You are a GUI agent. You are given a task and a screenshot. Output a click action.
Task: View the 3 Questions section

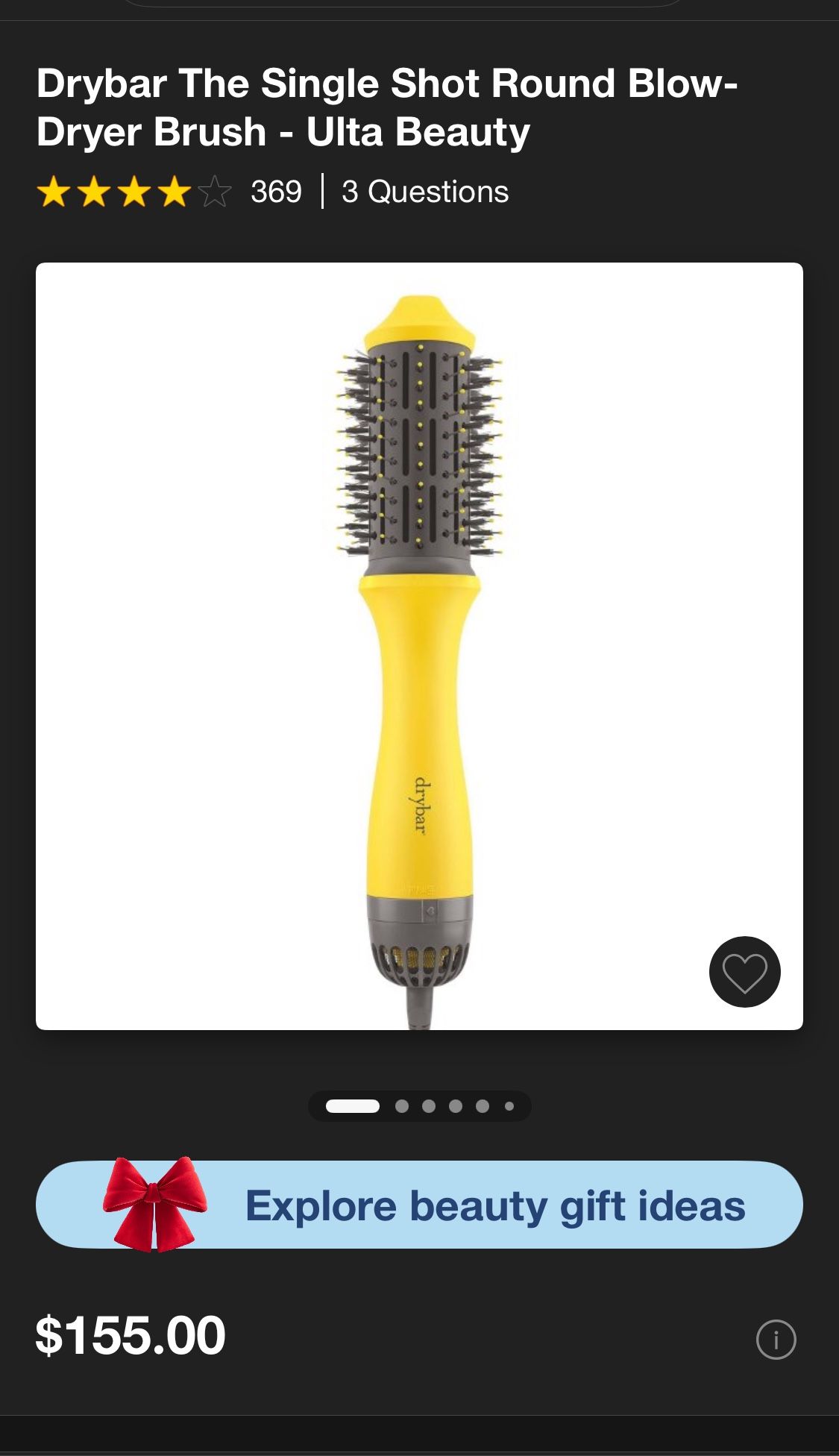(425, 192)
